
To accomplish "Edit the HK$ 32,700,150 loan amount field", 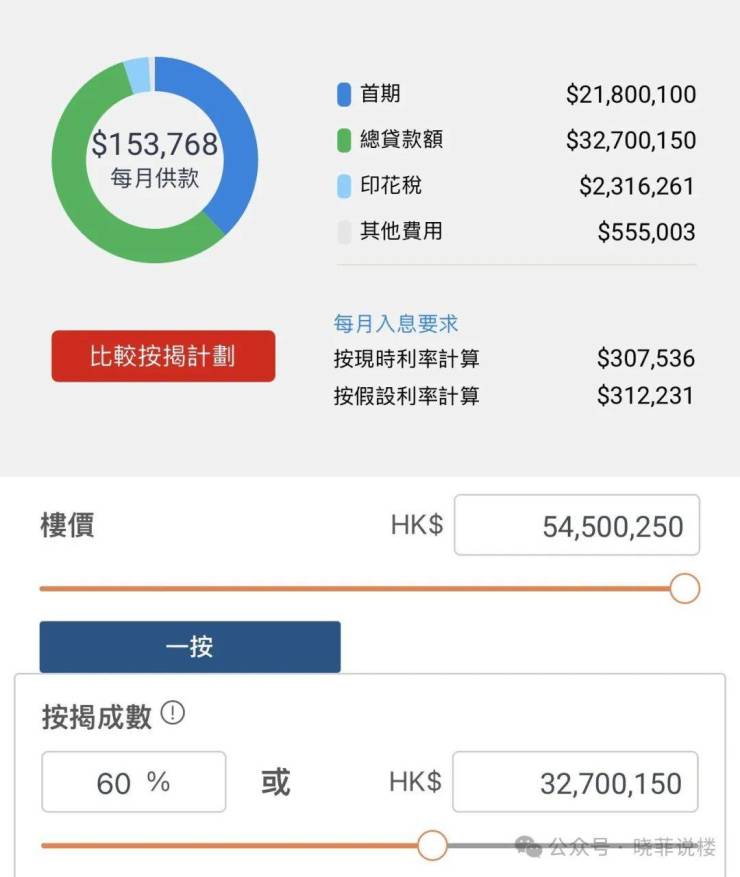I will pyautogui.click(x=575, y=782).
